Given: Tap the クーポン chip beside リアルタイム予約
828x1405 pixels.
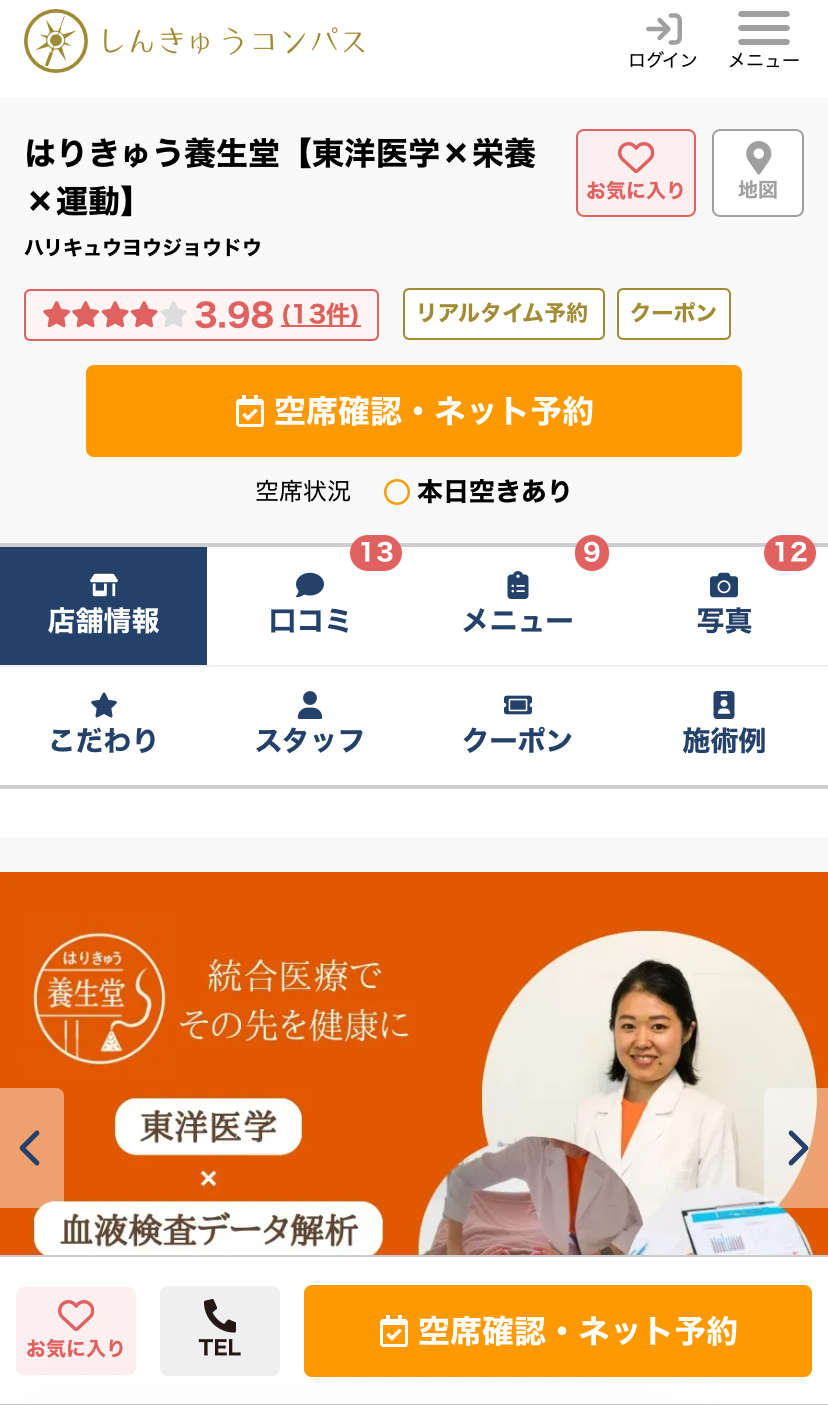Looking at the screenshot, I should [x=673, y=314].
